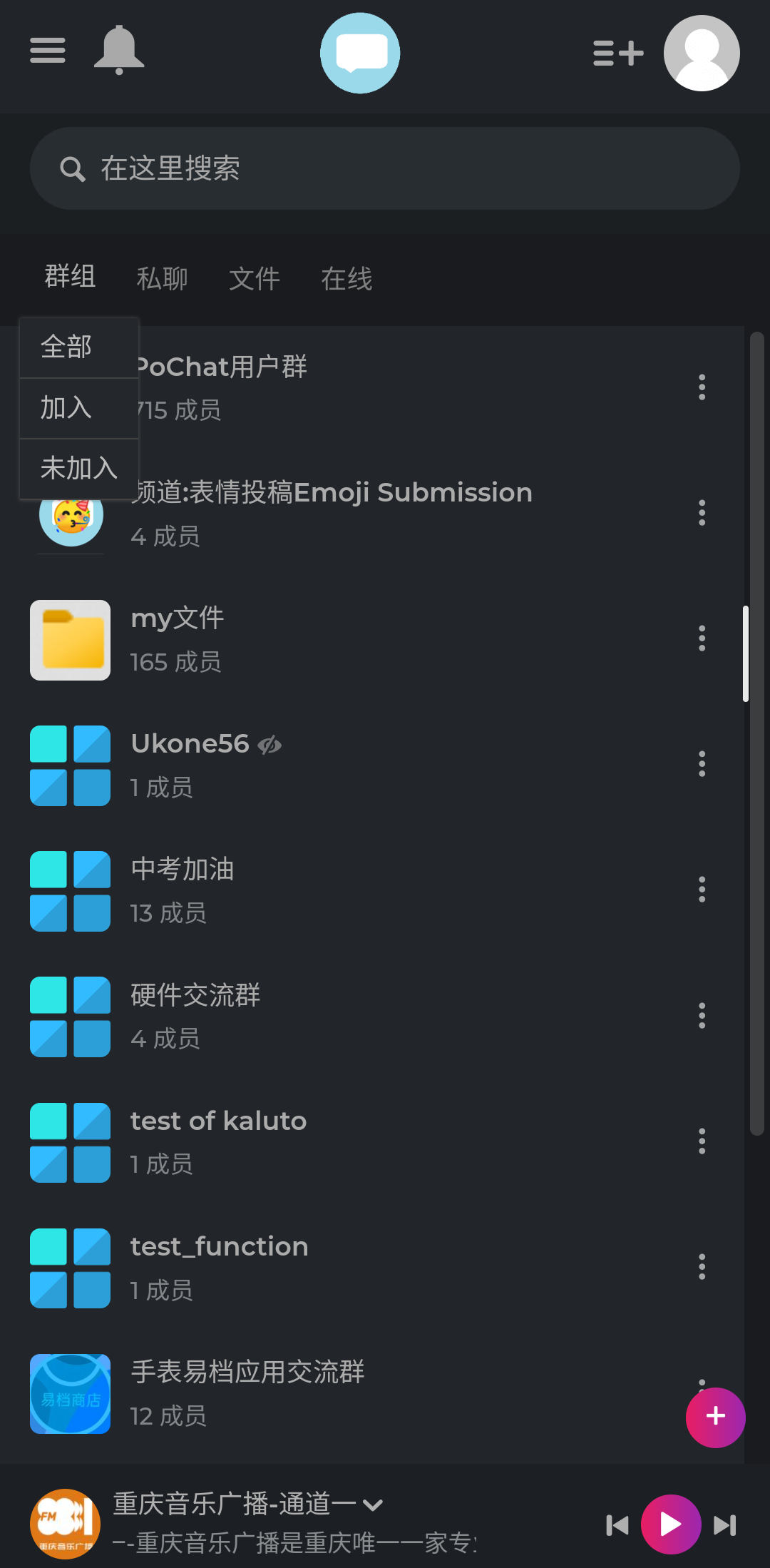Switch to the 私聊 tab
770x1568 pixels.
[163, 278]
